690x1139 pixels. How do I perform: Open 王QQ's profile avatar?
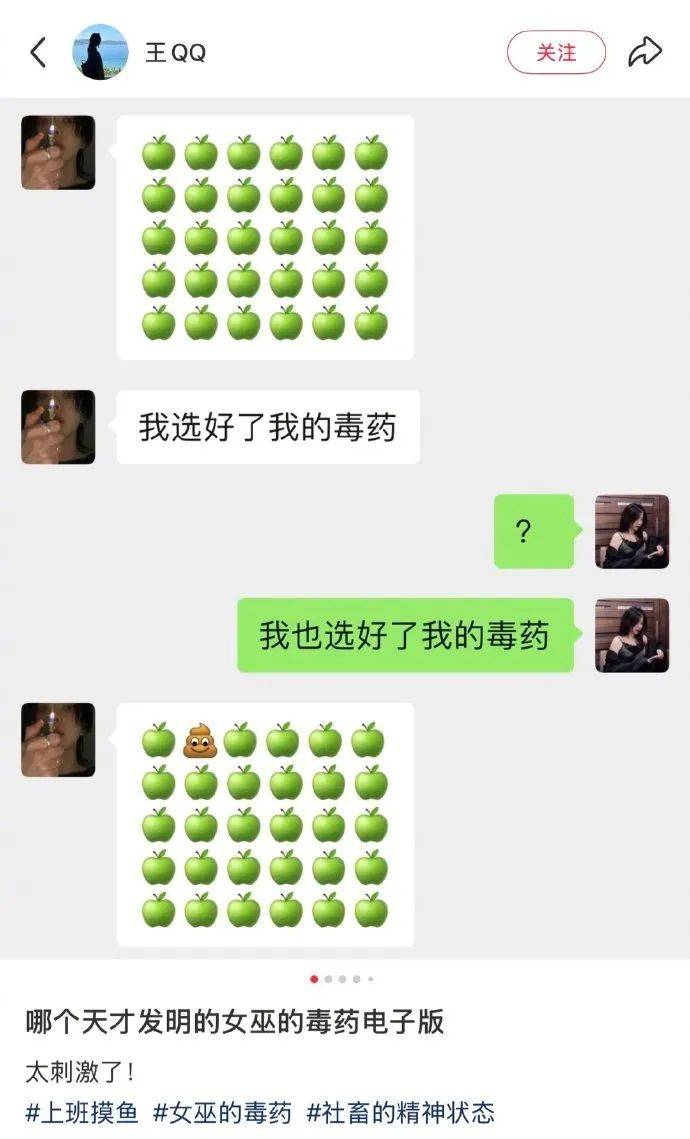coord(100,52)
